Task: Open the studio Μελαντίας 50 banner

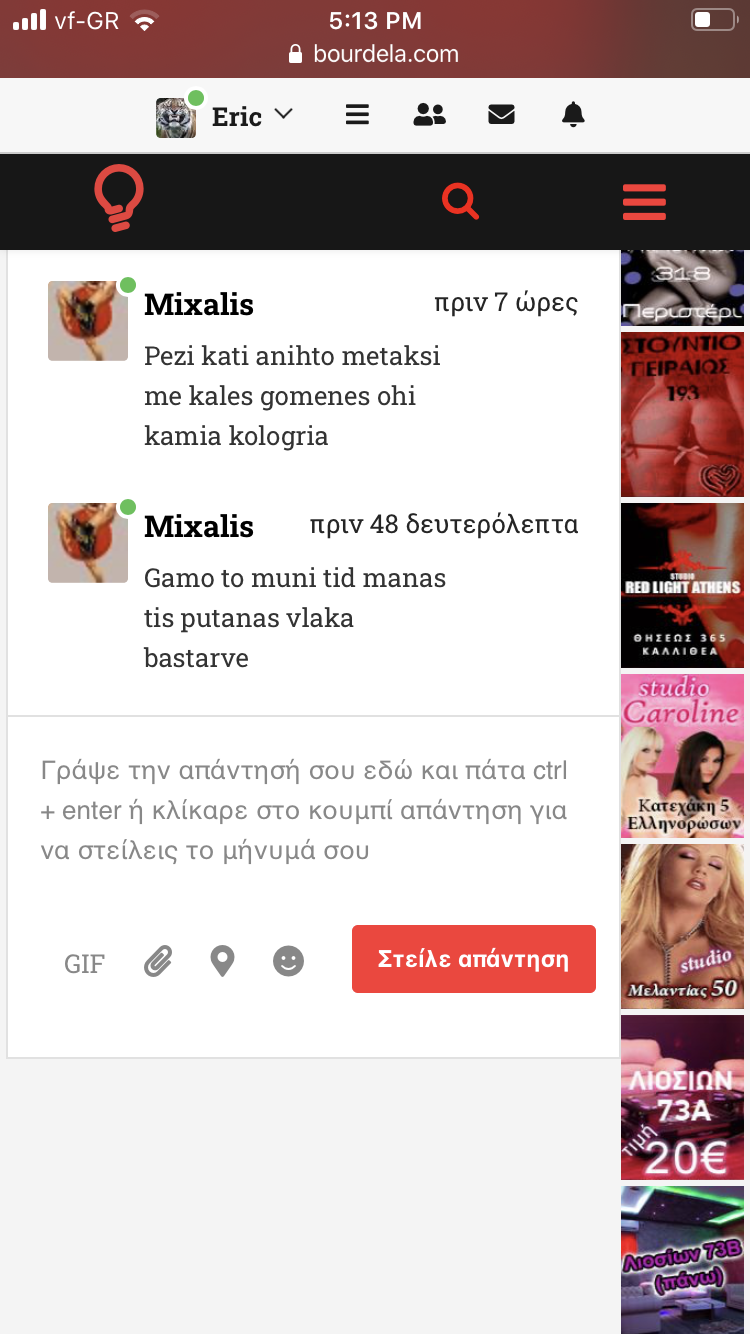Action: 683,926
